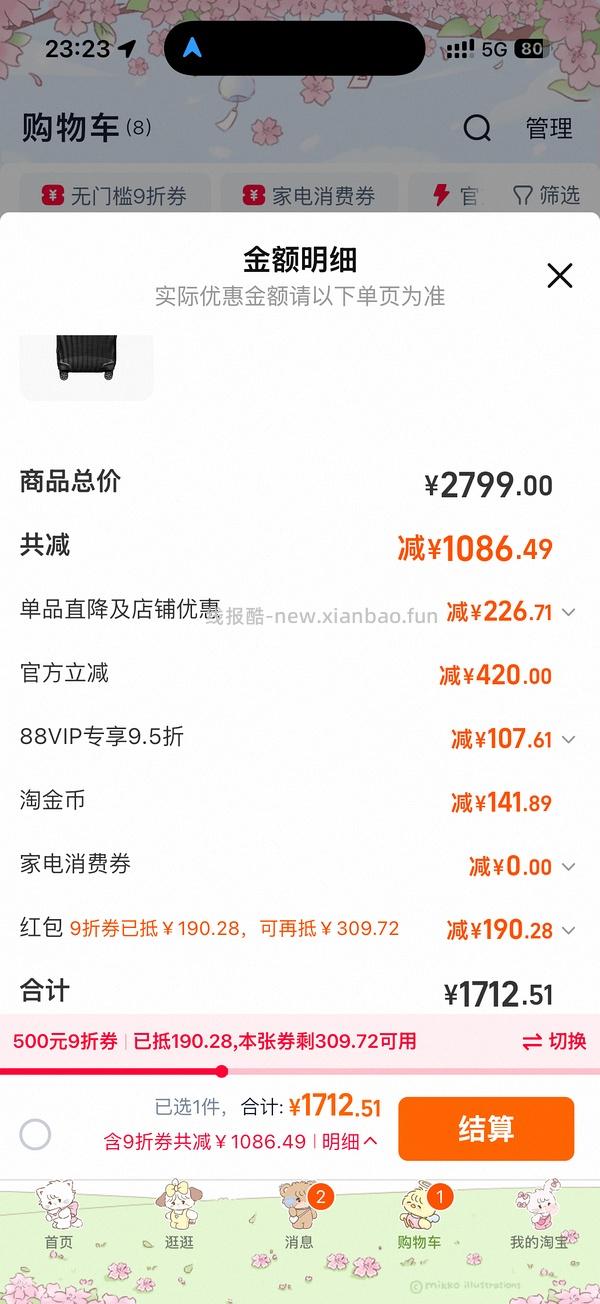
Task: Tap 结算 to check out
Action: click(x=486, y=1129)
